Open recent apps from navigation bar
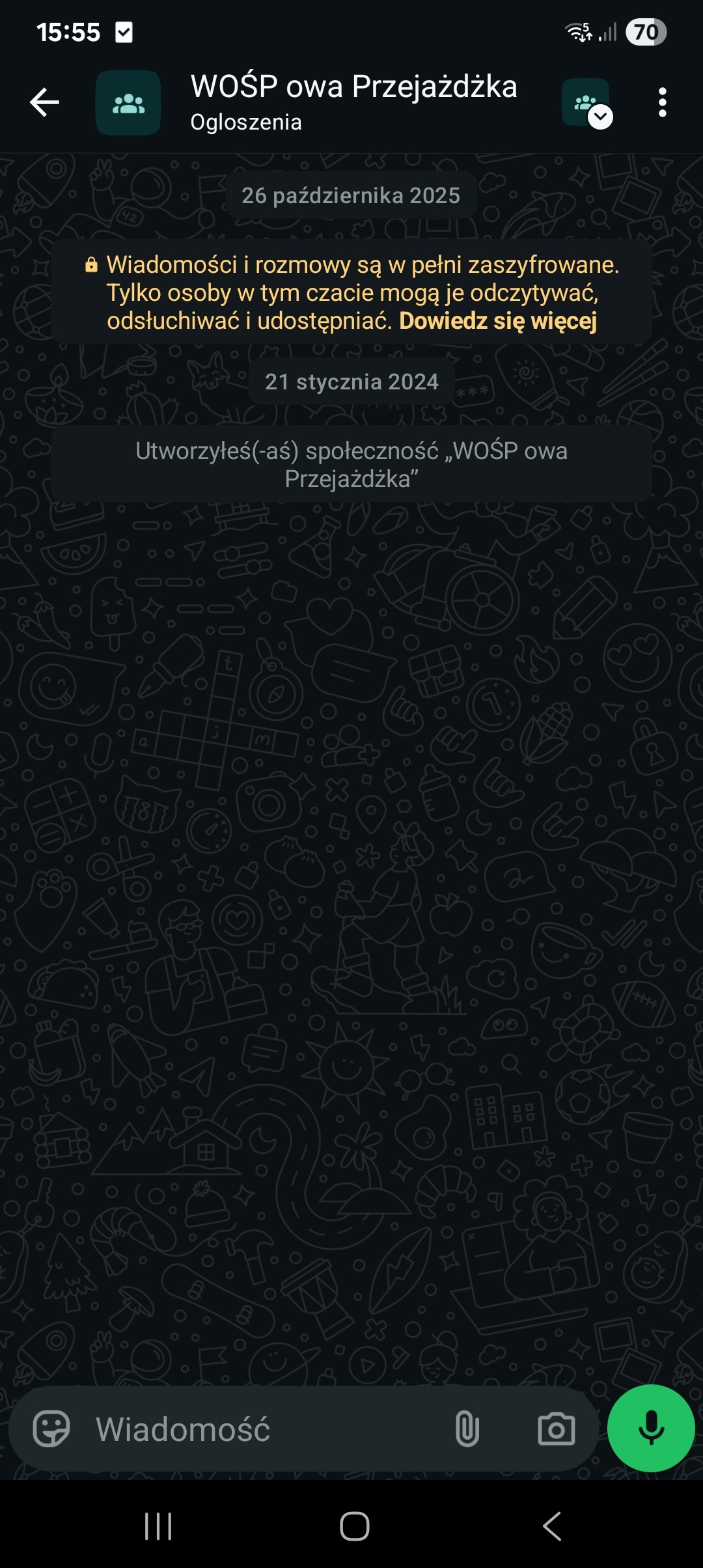 click(158, 1526)
